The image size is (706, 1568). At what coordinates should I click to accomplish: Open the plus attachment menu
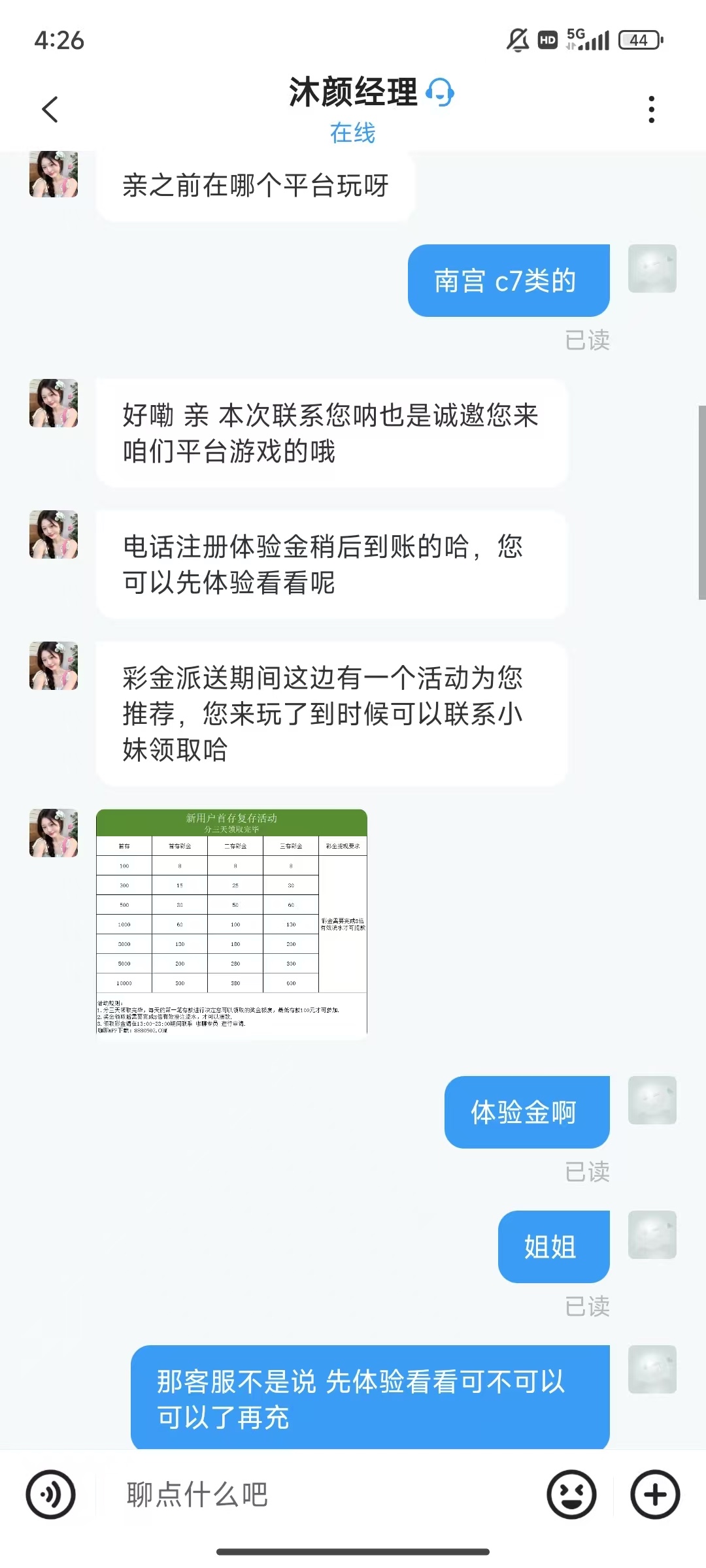(655, 1494)
